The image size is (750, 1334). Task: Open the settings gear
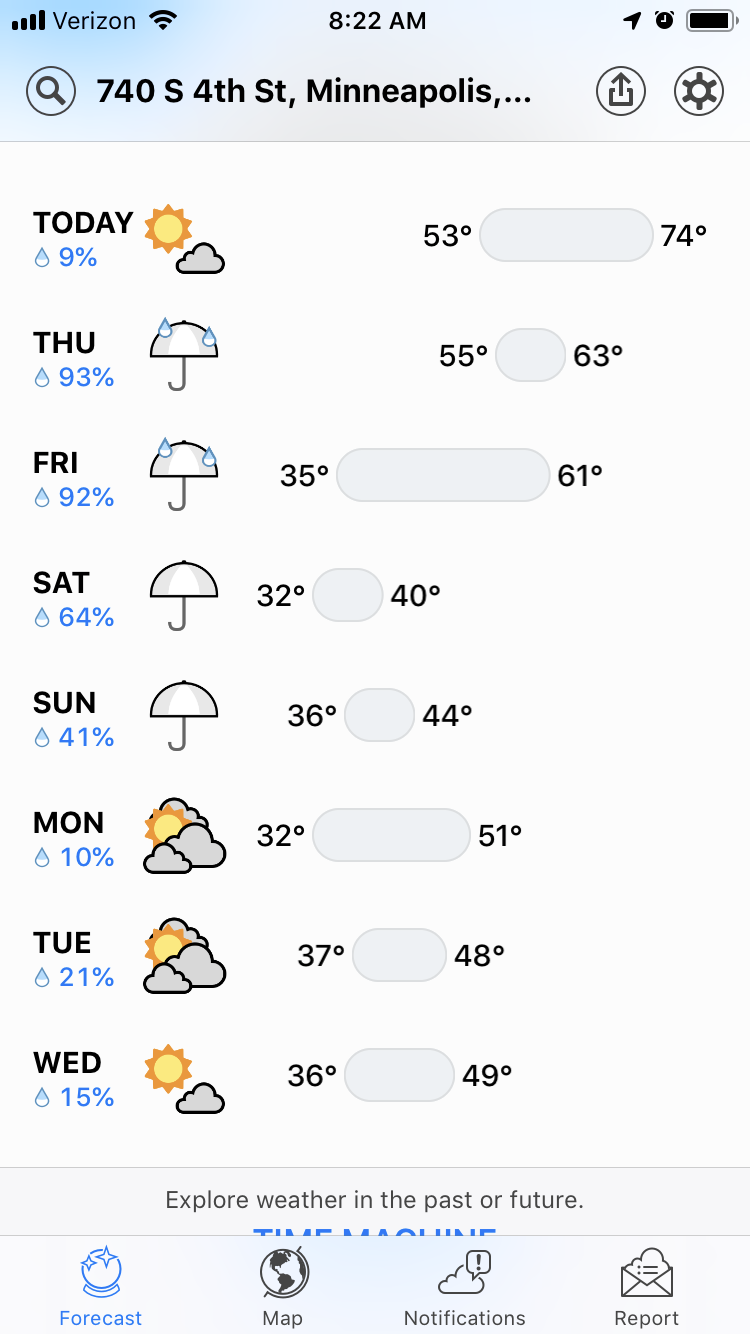(x=699, y=91)
